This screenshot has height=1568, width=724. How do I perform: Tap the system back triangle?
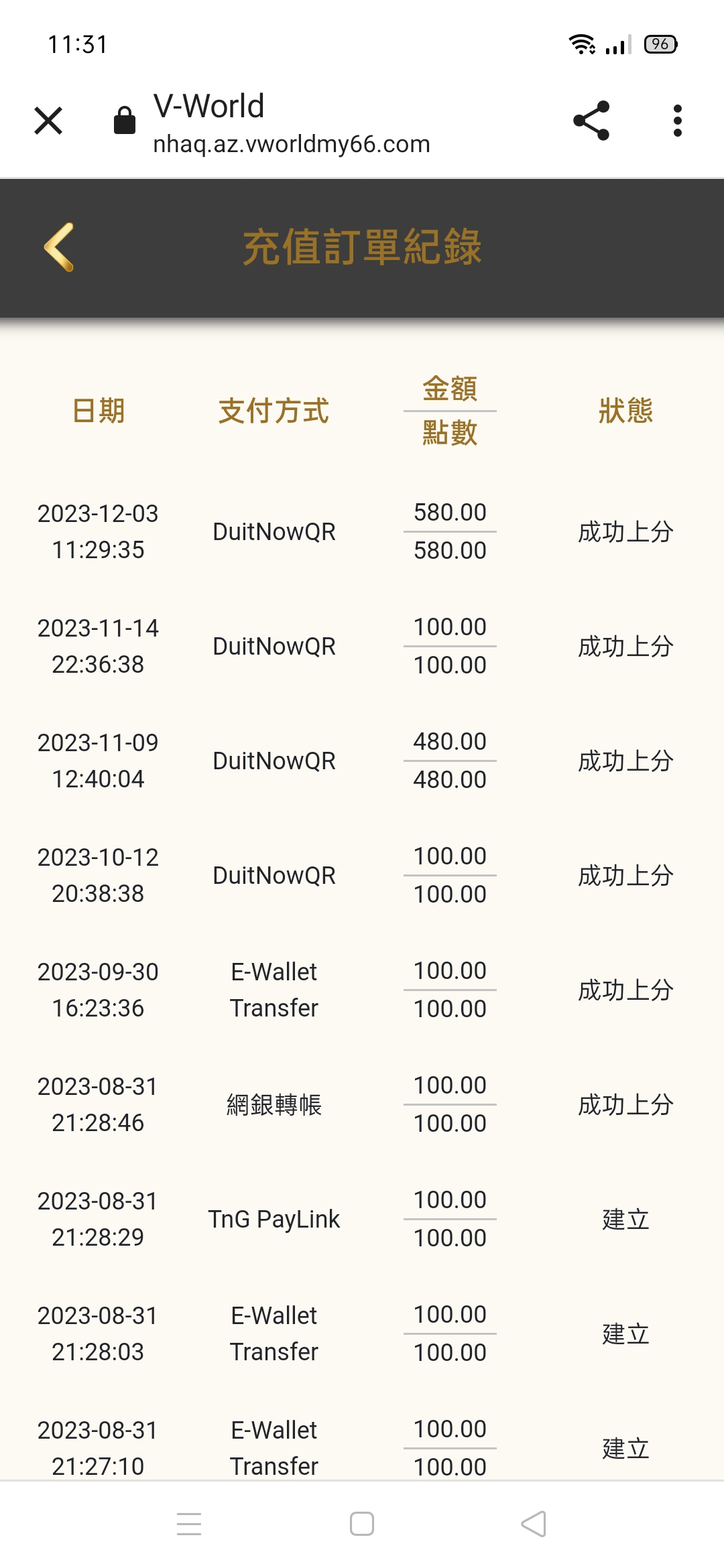[534, 1524]
